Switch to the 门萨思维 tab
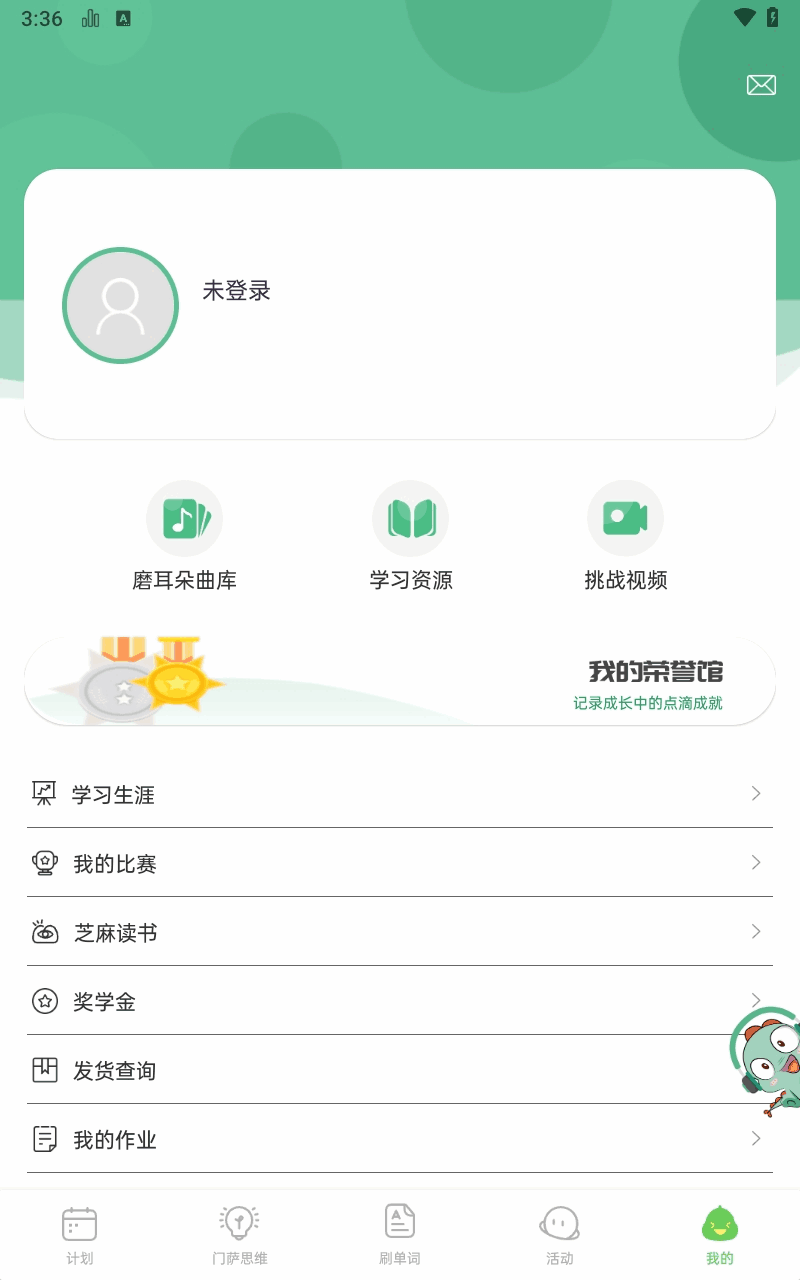The width and height of the screenshot is (800, 1280). (x=240, y=1234)
